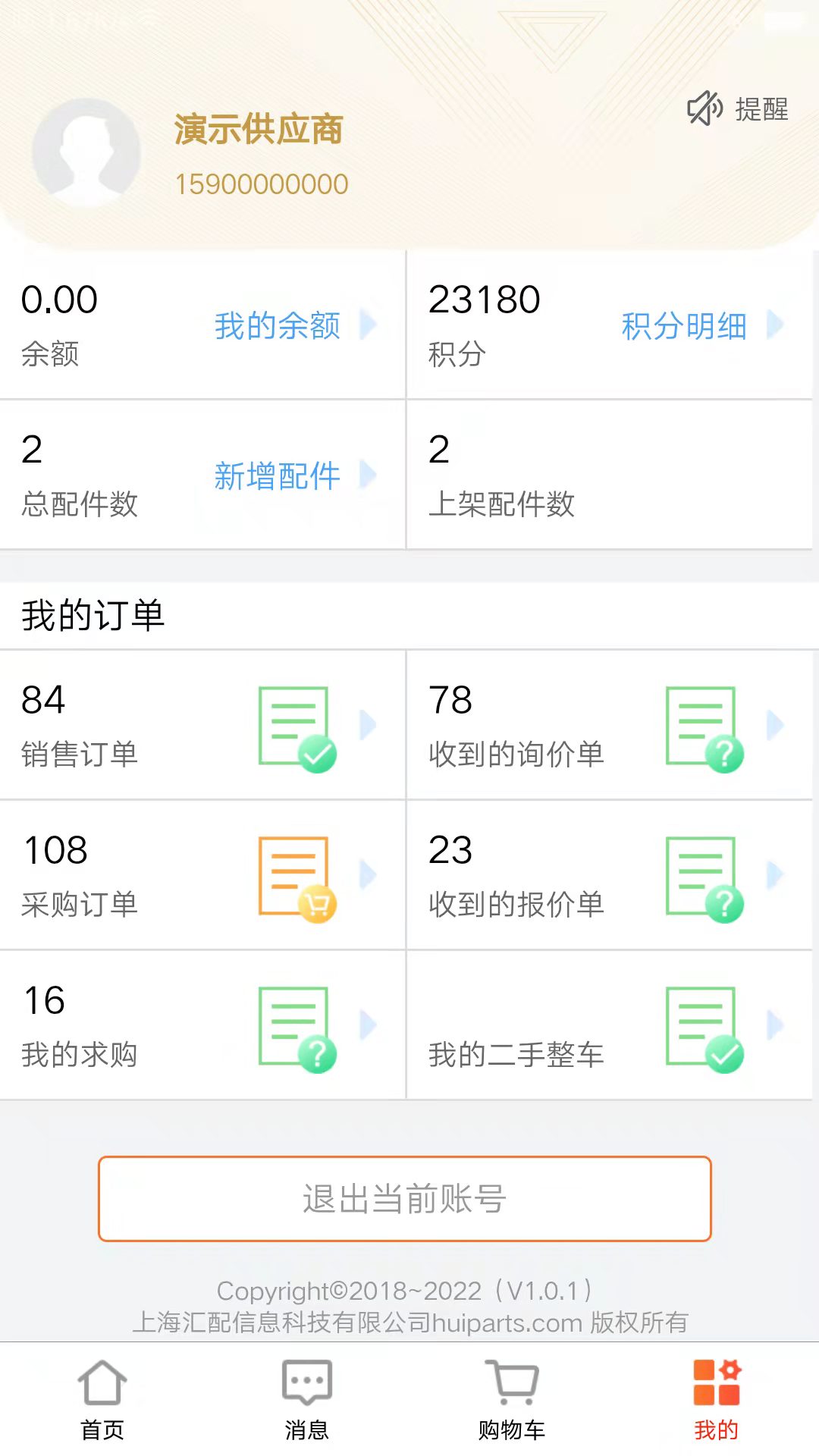Open the 我的二手整车 checkmark icon
The width and height of the screenshot is (819, 1456).
click(x=701, y=1025)
